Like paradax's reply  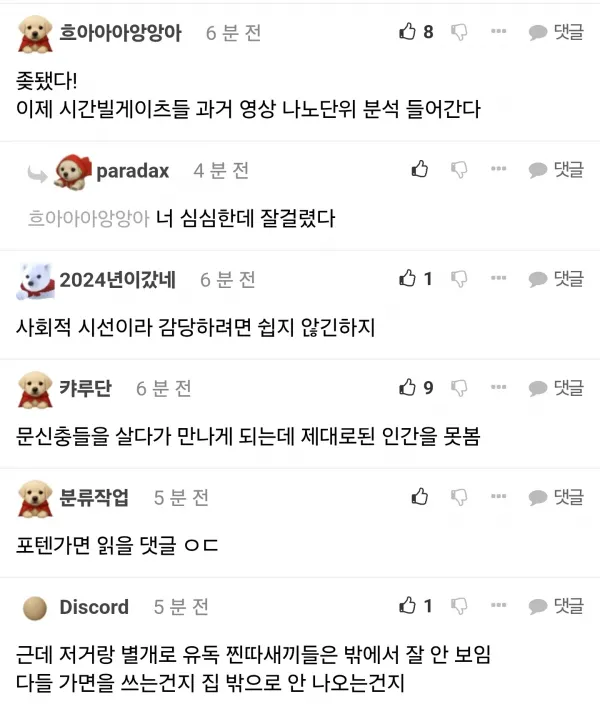click(420, 170)
